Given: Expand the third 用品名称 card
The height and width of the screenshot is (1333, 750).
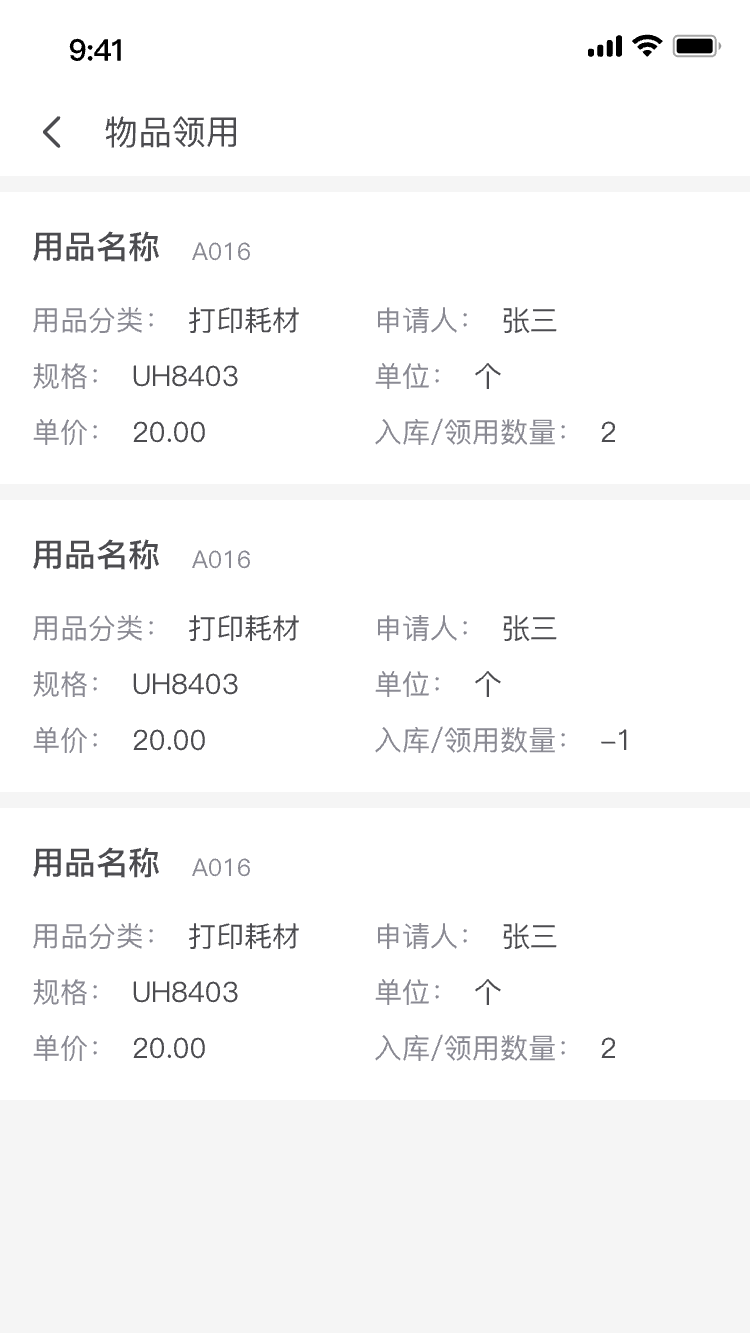Looking at the screenshot, I should click(96, 863).
